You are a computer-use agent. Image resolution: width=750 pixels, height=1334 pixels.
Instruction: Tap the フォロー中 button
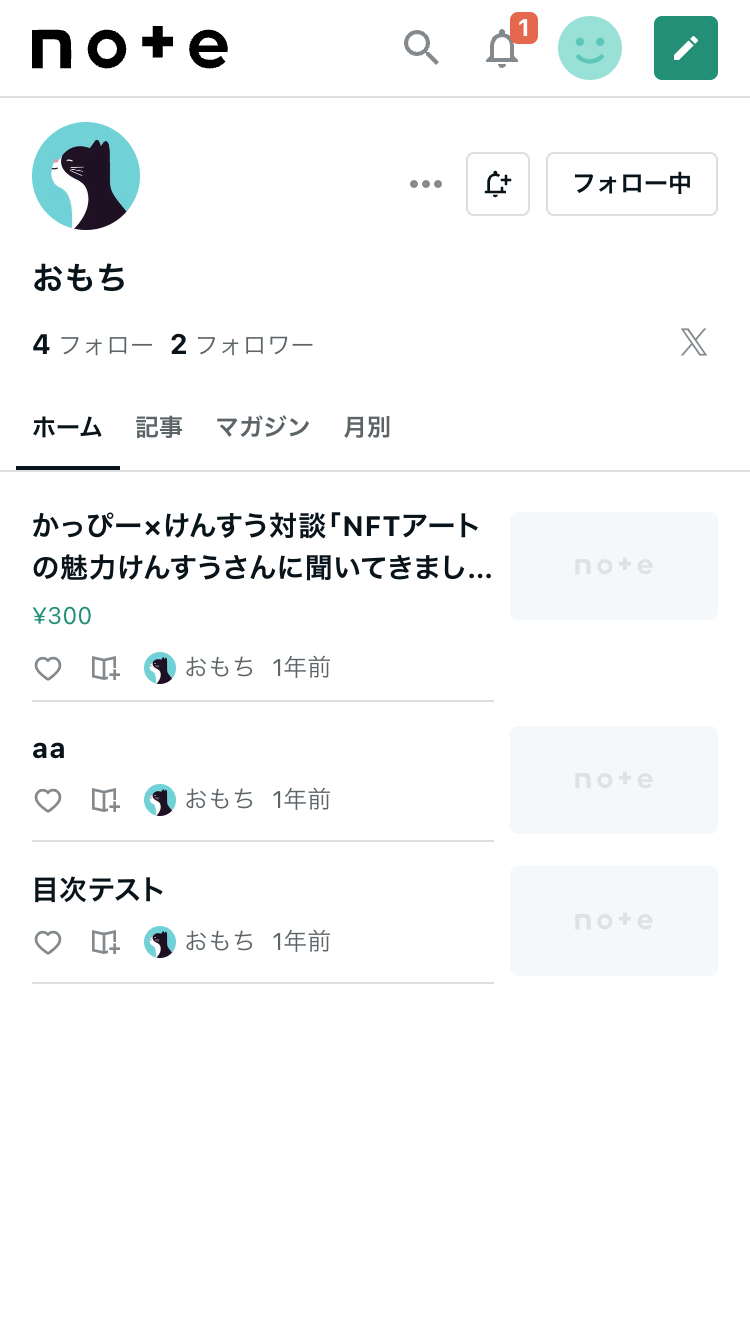click(632, 184)
